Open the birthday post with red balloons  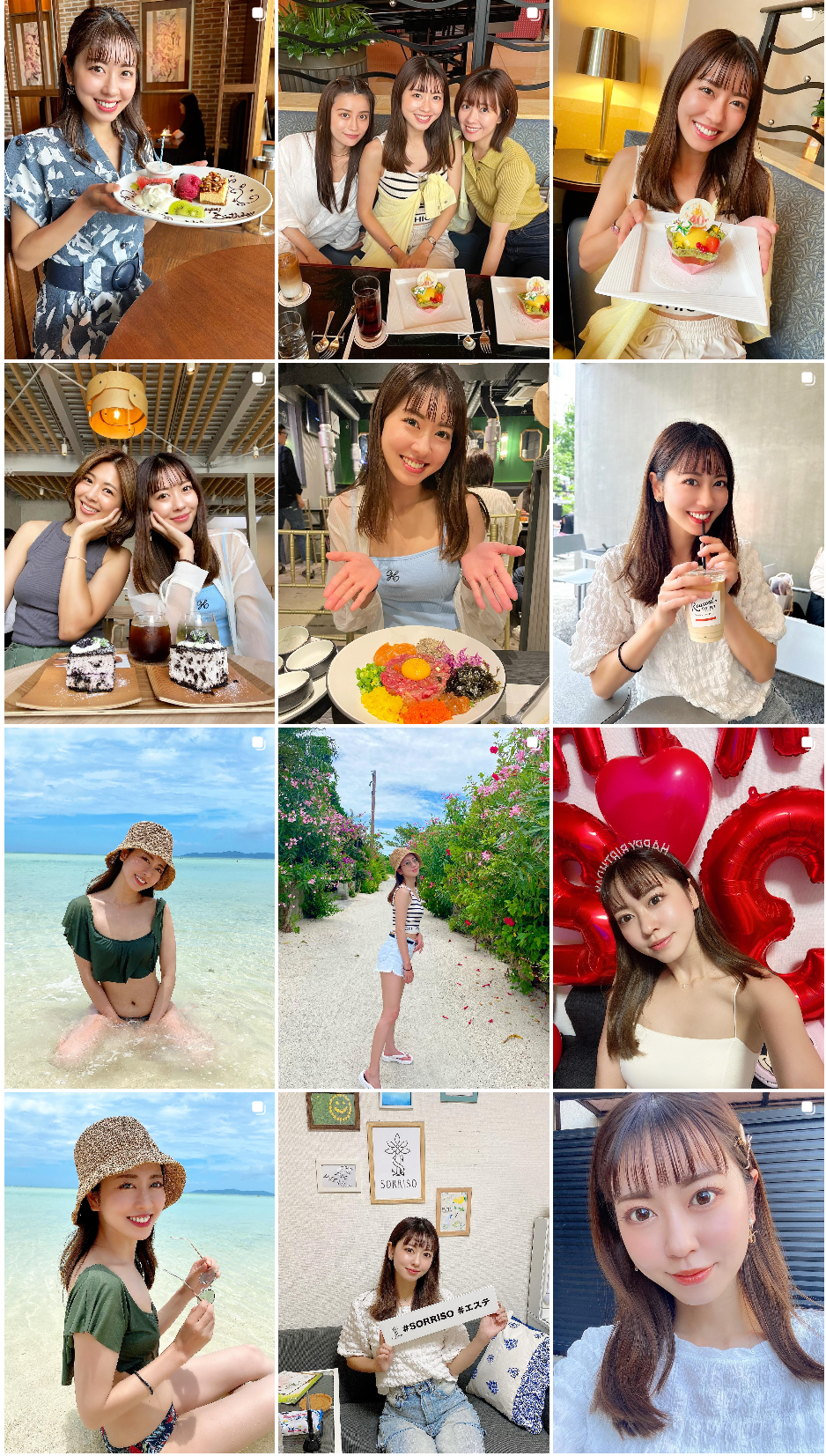click(x=689, y=907)
